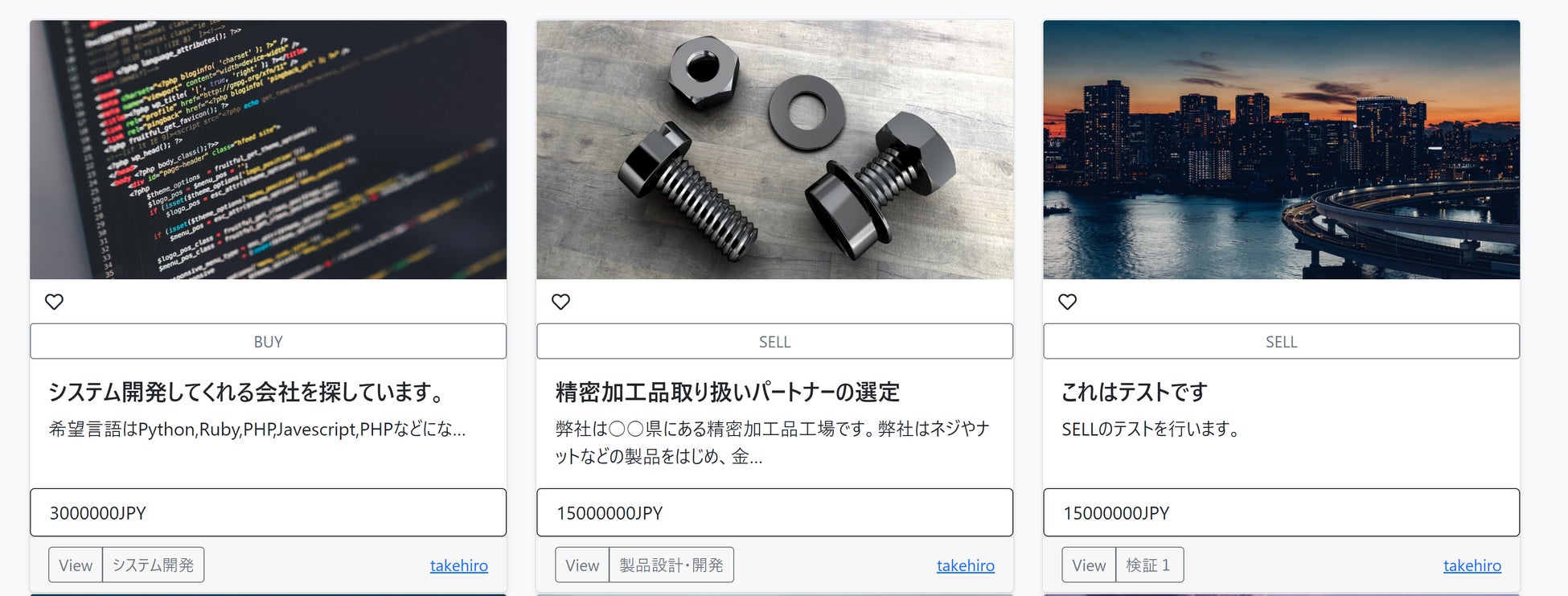Screen dimensions: 1568x596
Task: Tap View on the これはテストです listing
Action: click(x=1089, y=565)
